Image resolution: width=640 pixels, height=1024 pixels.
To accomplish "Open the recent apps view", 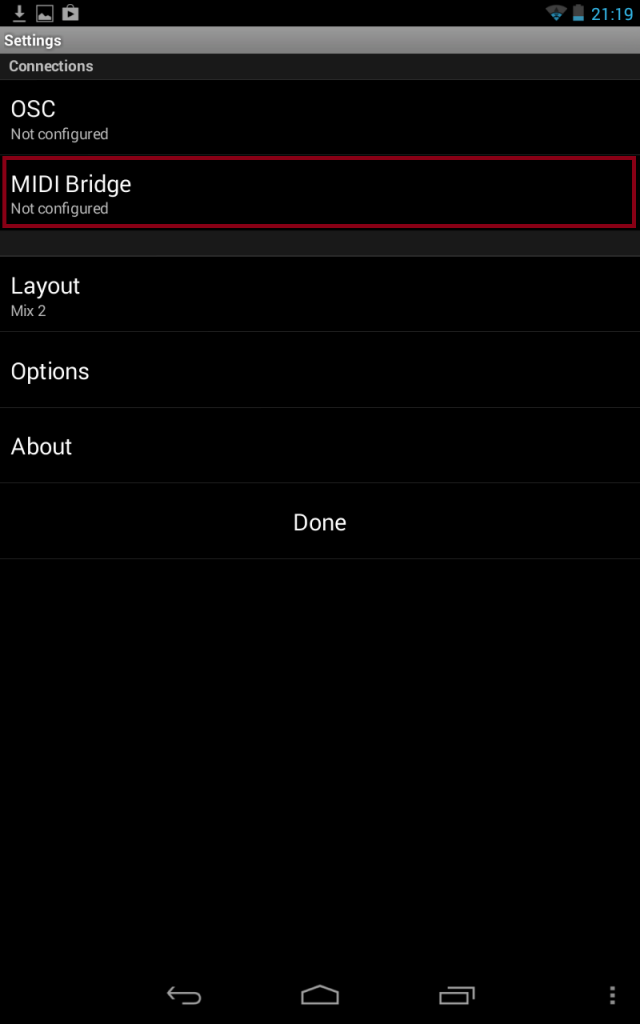I will tap(457, 995).
